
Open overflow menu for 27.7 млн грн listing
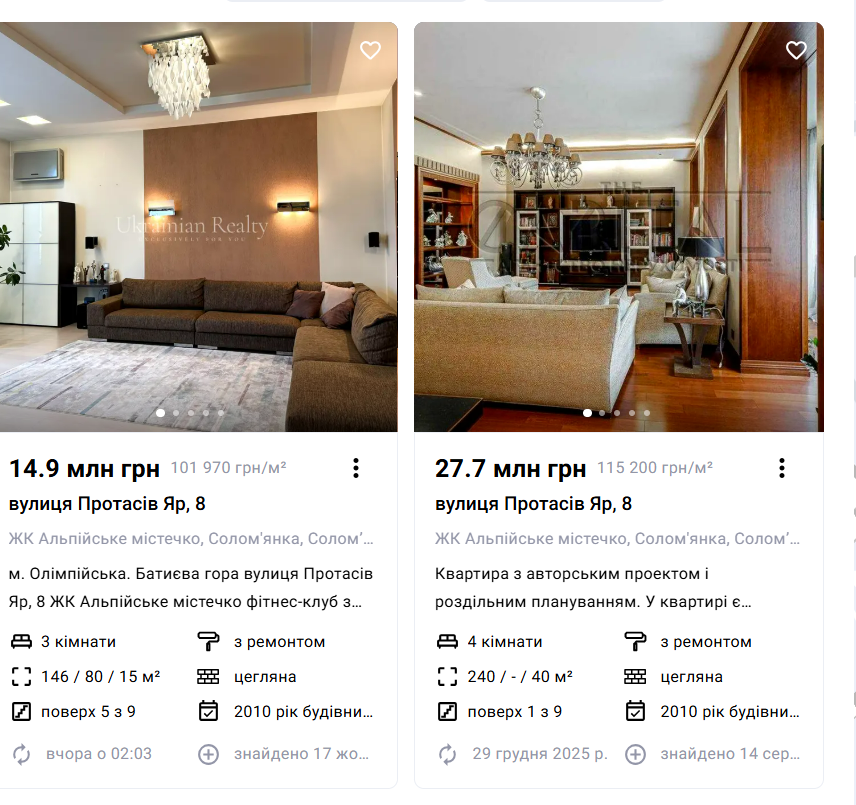(x=782, y=468)
